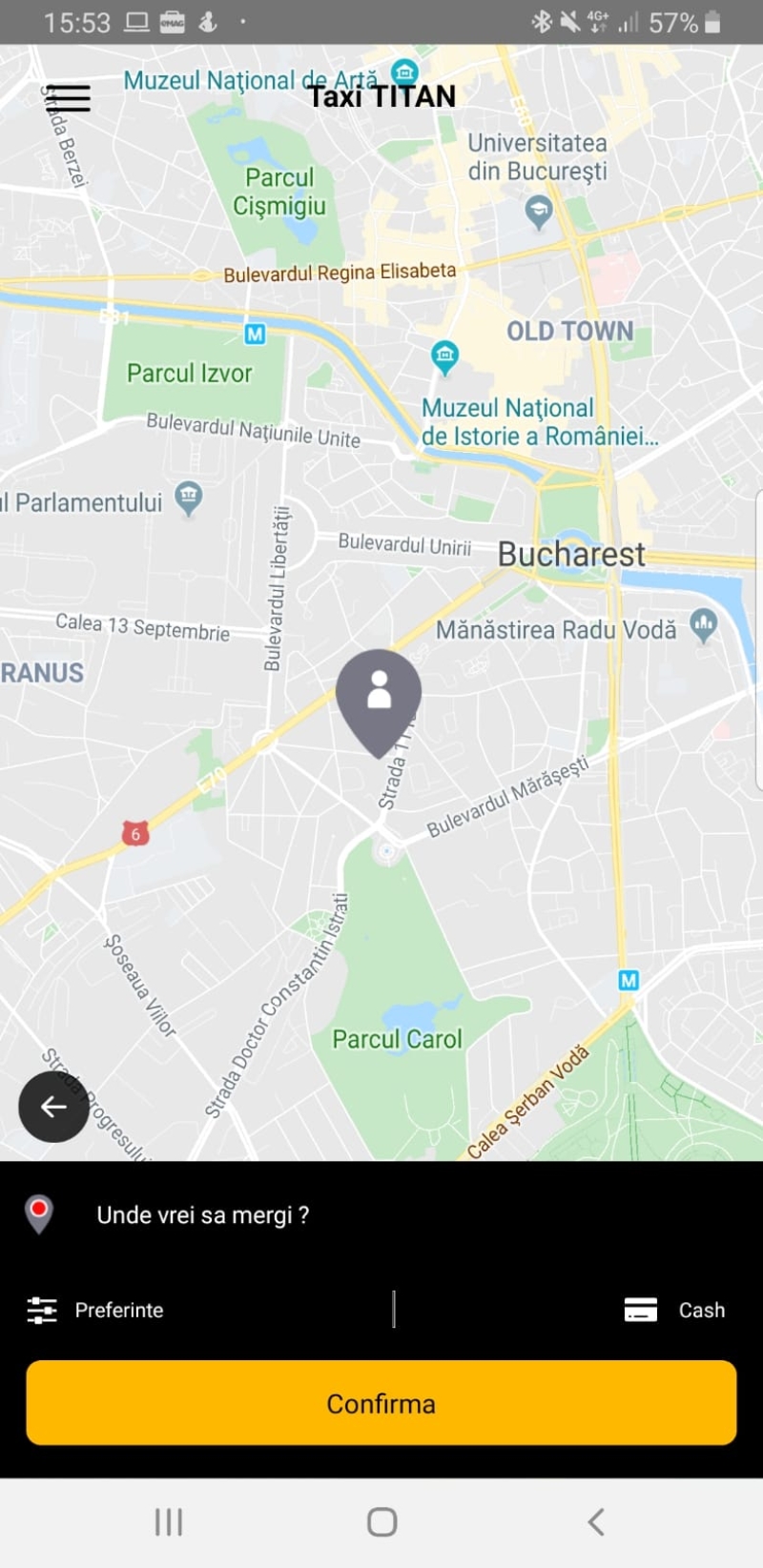Tap the back arrow over the map

pyautogui.click(x=52, y=1106)
